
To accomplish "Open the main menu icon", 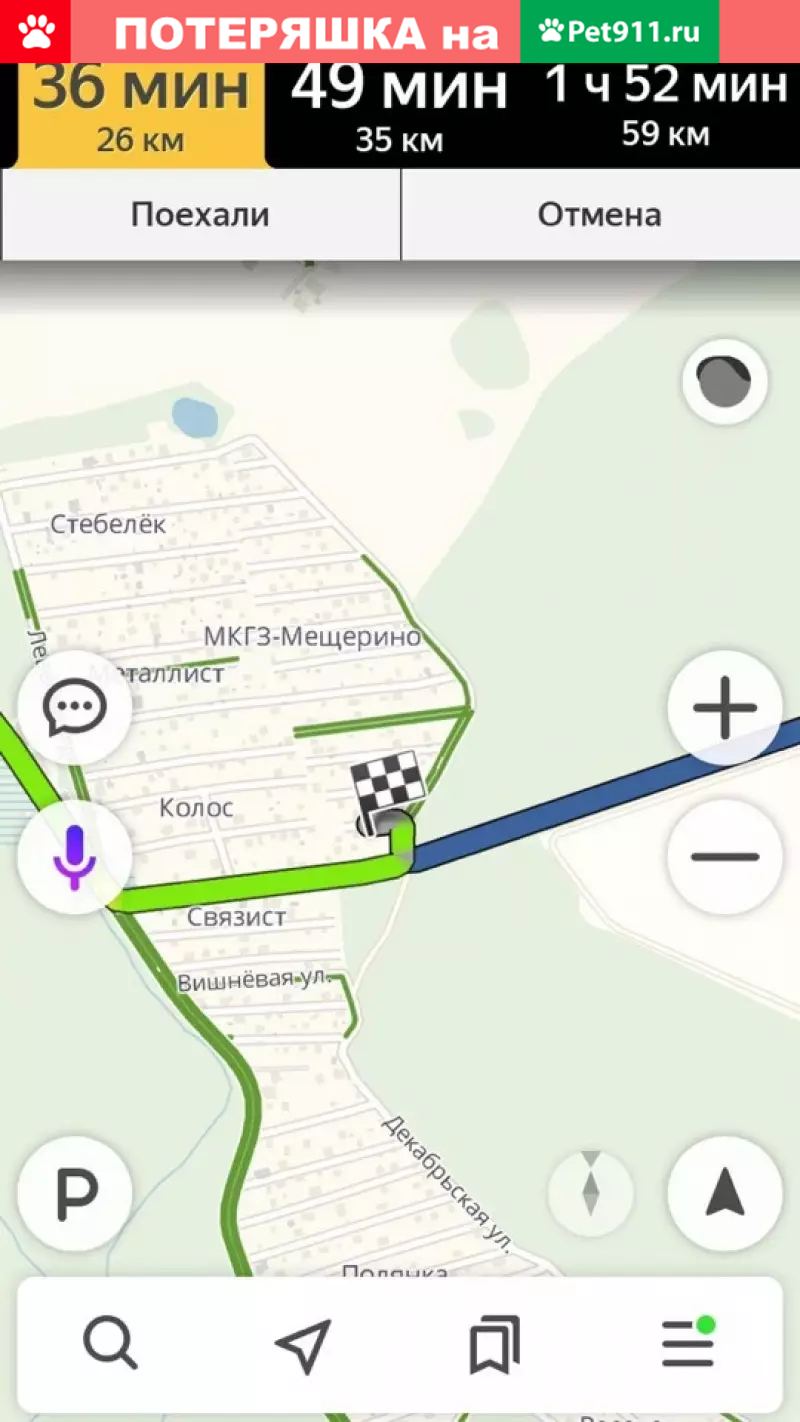I will [688, 1343].
